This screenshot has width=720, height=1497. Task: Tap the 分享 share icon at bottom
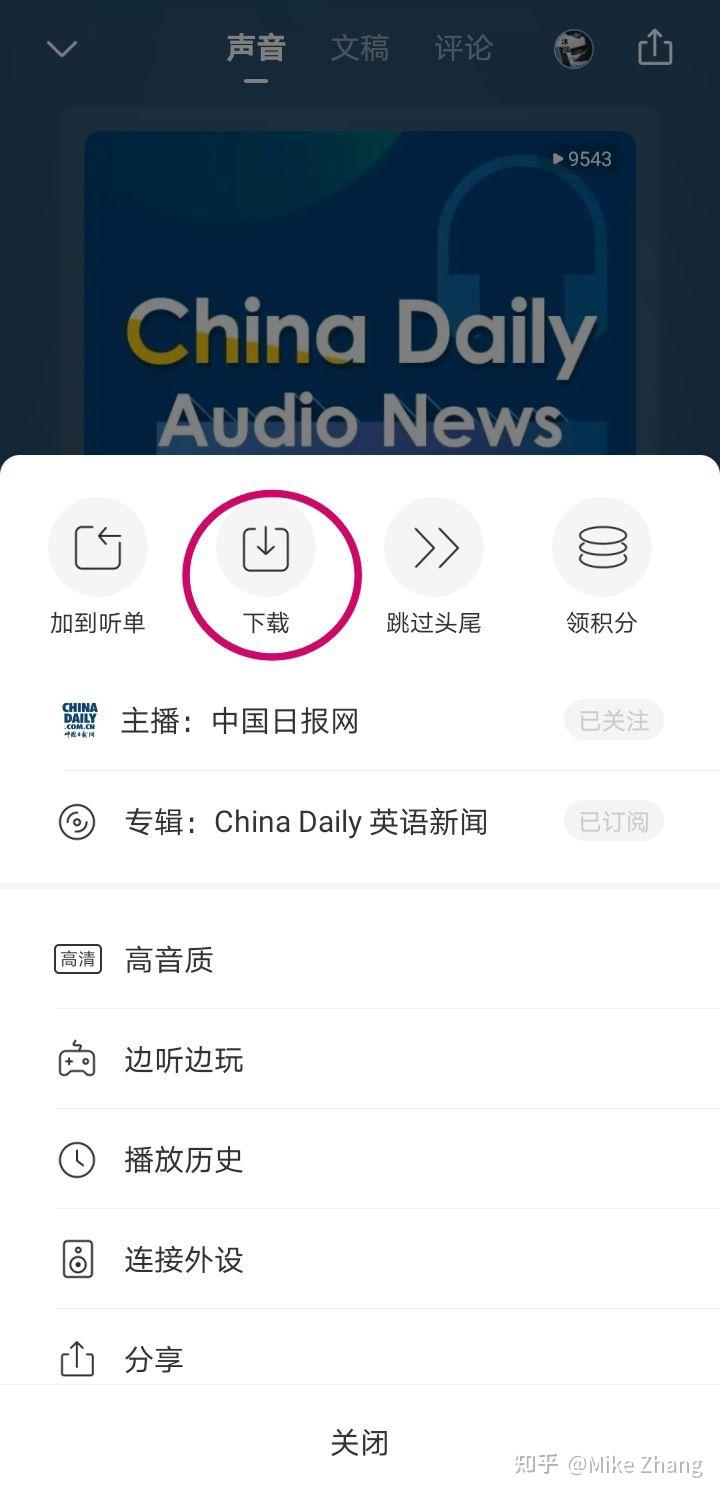click(77, 1358)
